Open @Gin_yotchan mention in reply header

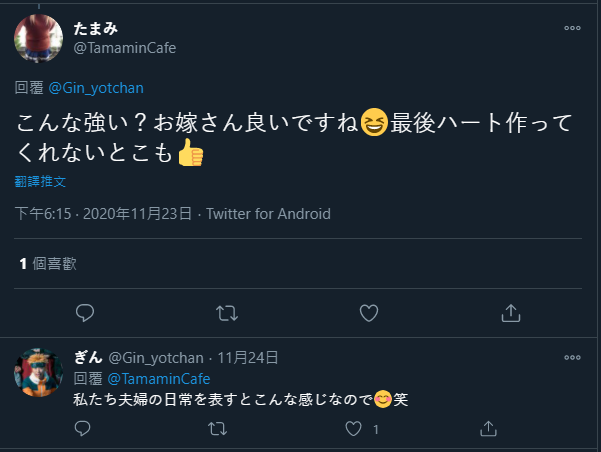96,87
